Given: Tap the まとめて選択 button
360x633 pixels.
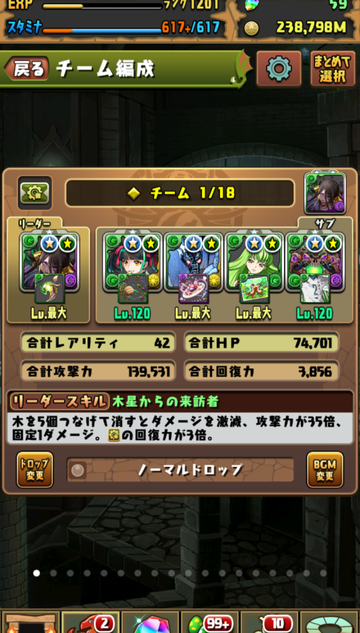Looking at the screenshot, I should pyautogui.click(x=333, y=69).
